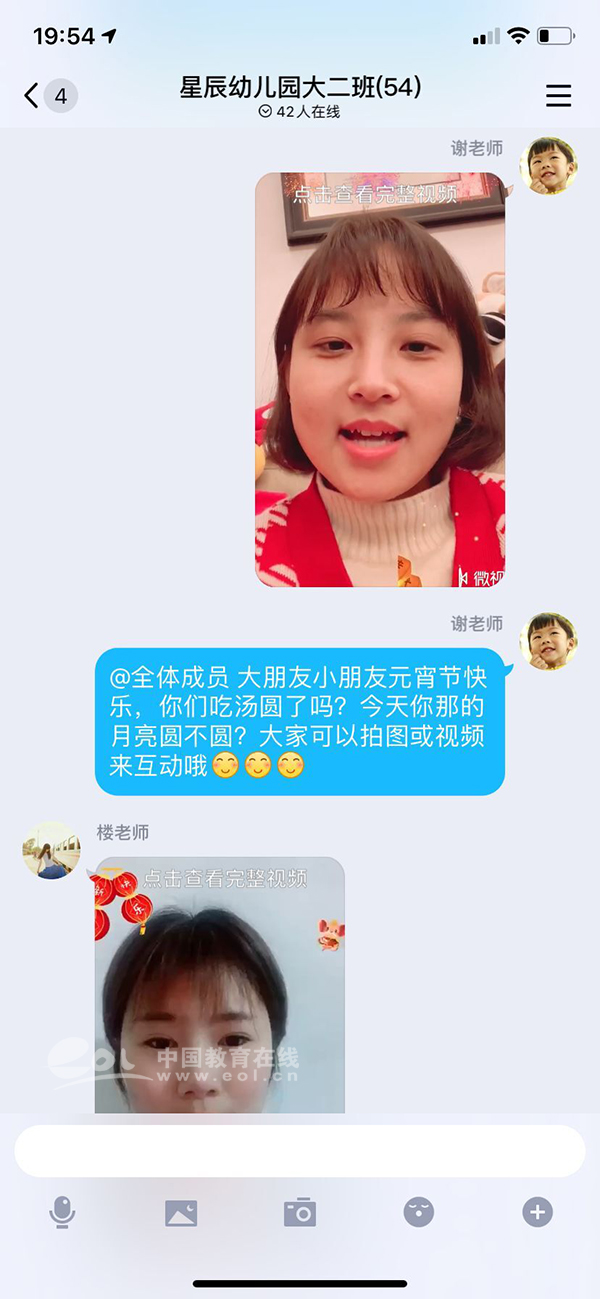Open group title 星辰幼儿园大二班
The image size is (600, 1299).
[x=300, y=88]
